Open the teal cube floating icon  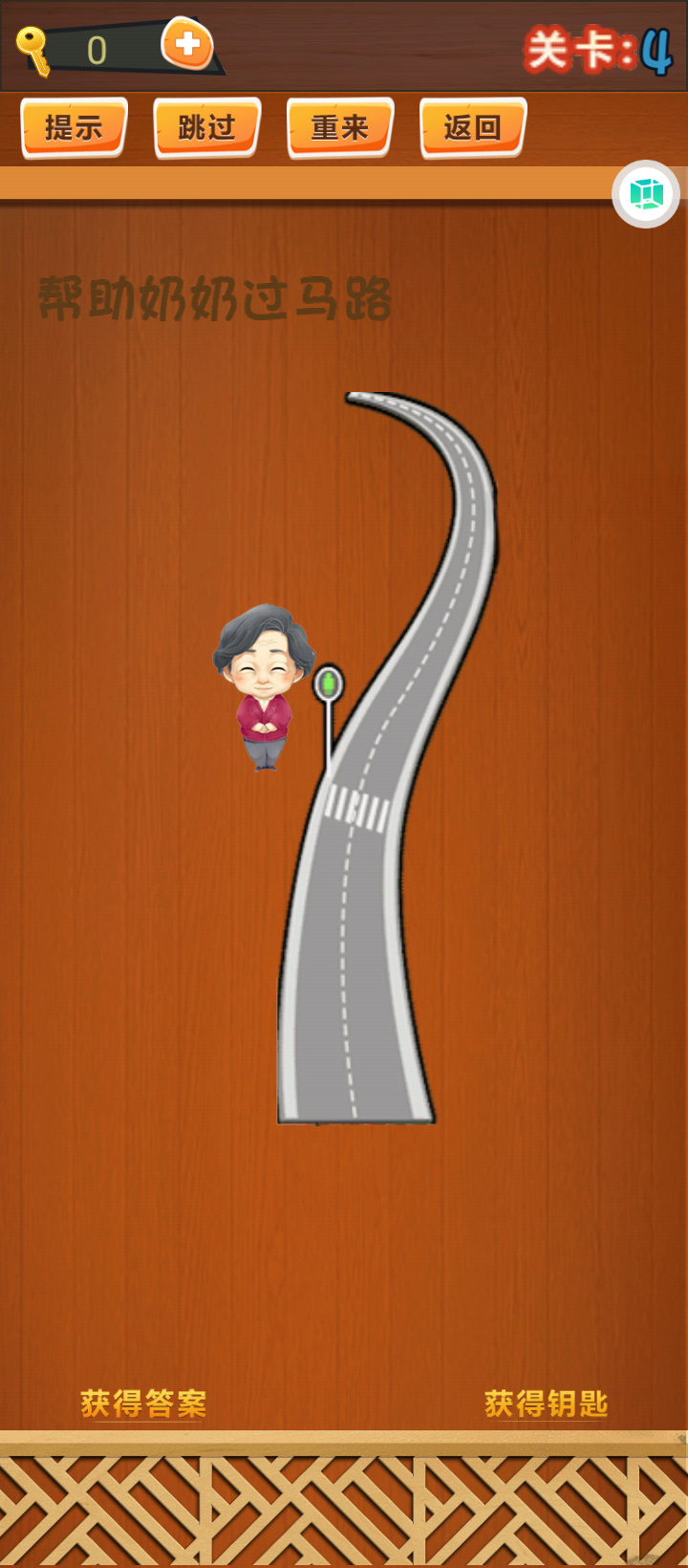click(x=646, y=194)
